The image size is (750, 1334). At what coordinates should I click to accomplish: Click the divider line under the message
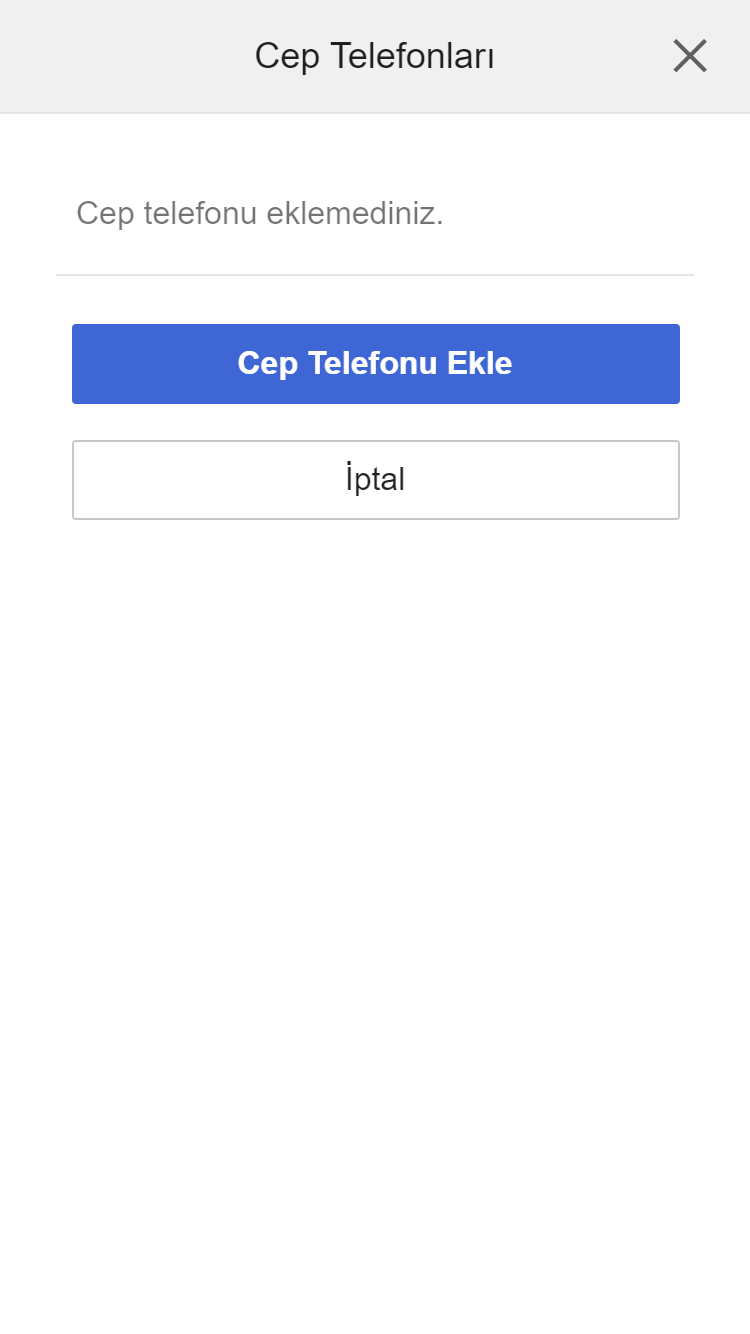click(x=375, y=272)
